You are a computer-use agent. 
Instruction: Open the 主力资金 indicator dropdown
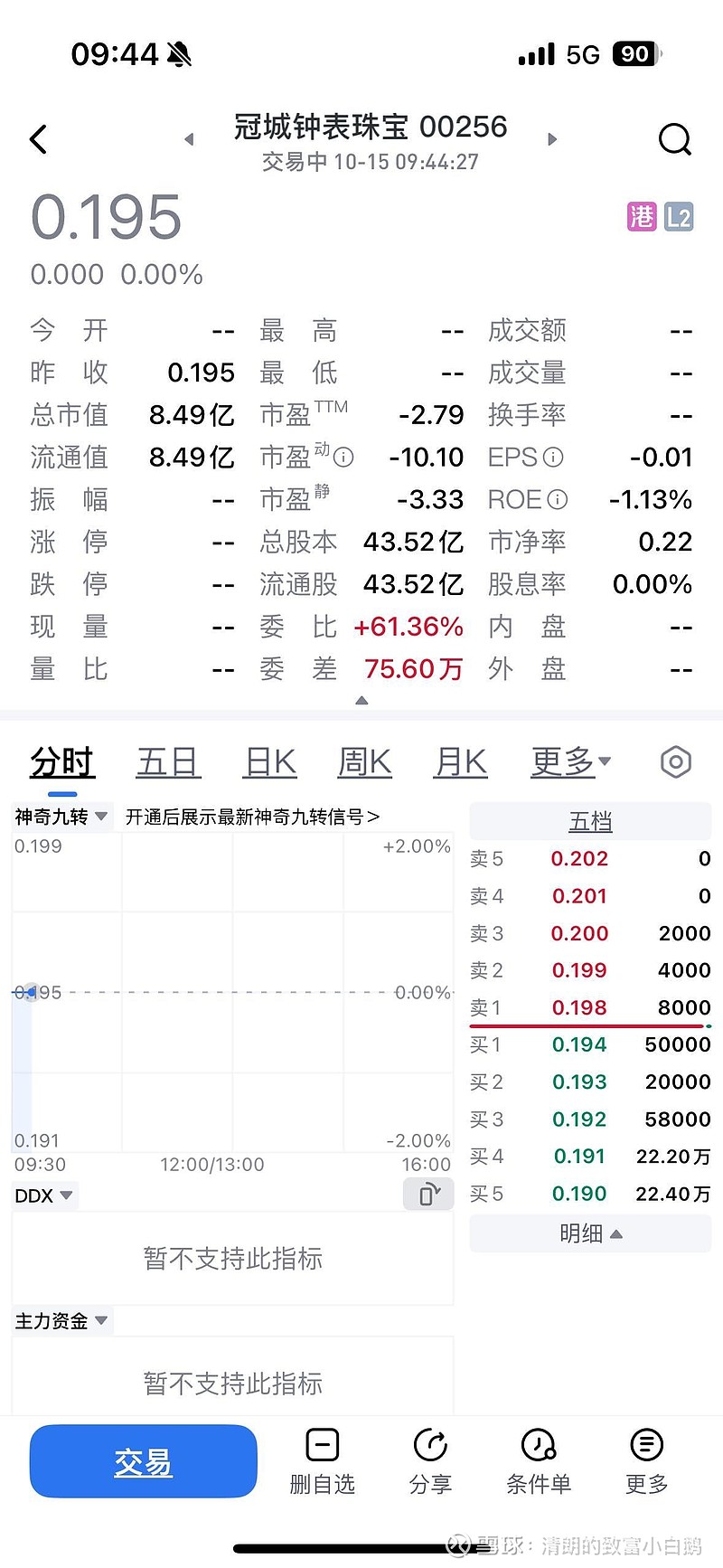pyautogui.click(x=61, y=1321)
